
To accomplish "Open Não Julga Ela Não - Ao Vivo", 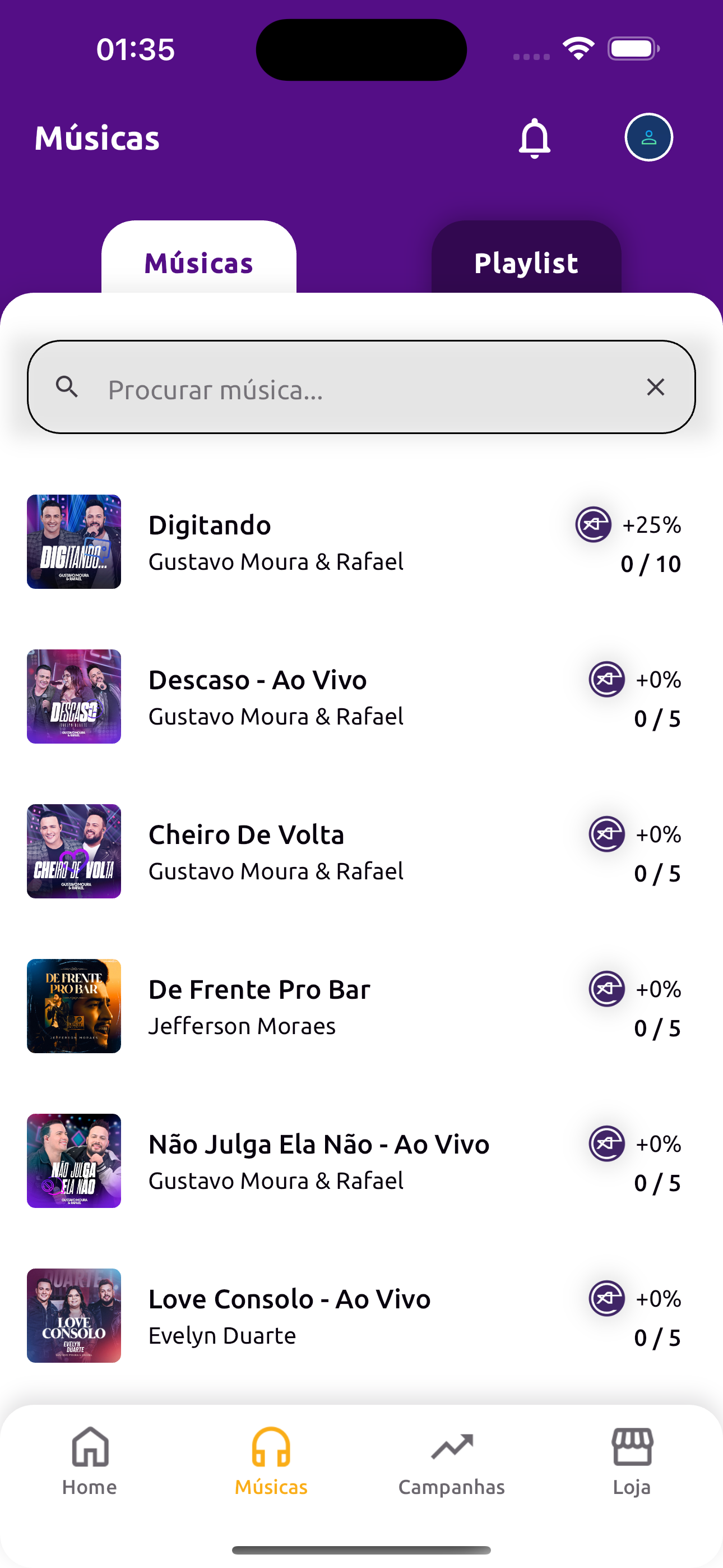I will (318, 1160).
